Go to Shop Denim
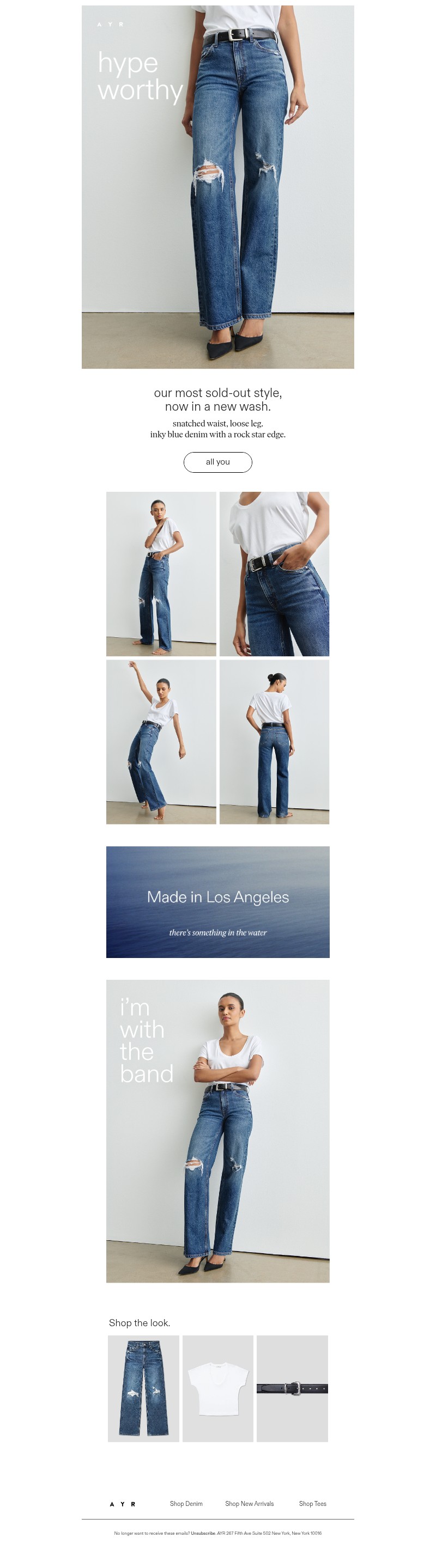This screenshot has height=1568, width=436. tap(186, 1504)
